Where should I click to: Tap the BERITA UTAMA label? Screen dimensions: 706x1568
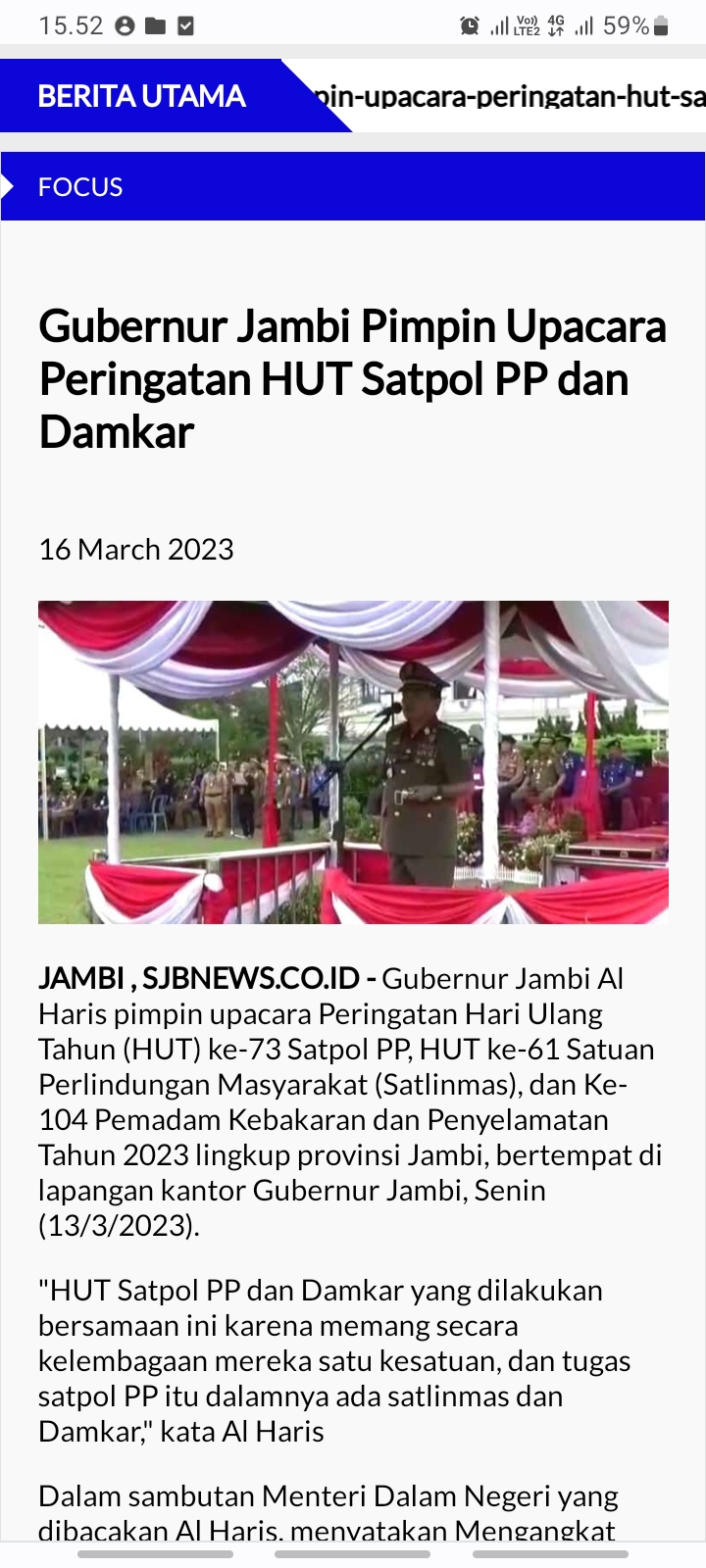tap(141, 96)
